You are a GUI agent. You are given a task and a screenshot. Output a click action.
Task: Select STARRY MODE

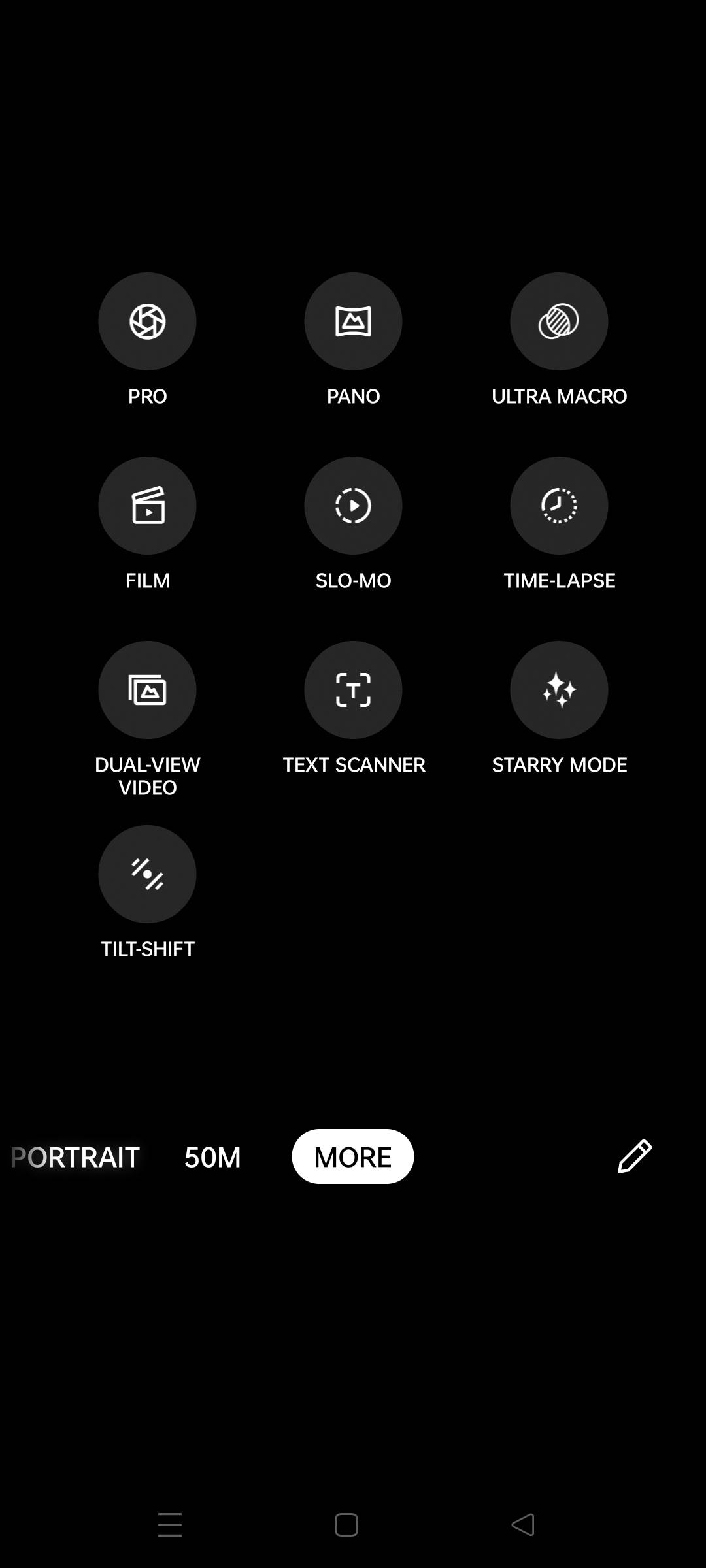[559, 690]
